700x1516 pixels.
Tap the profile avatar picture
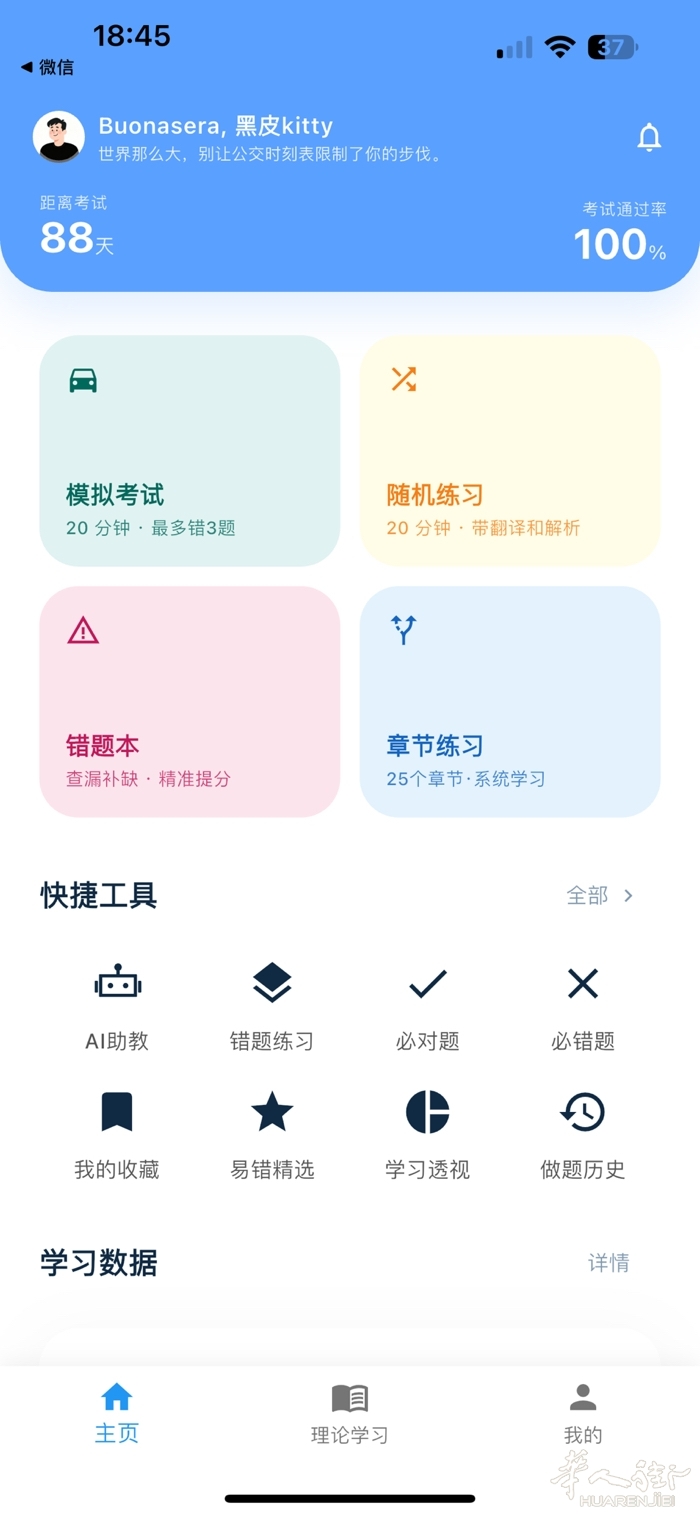tap(59, 137)
